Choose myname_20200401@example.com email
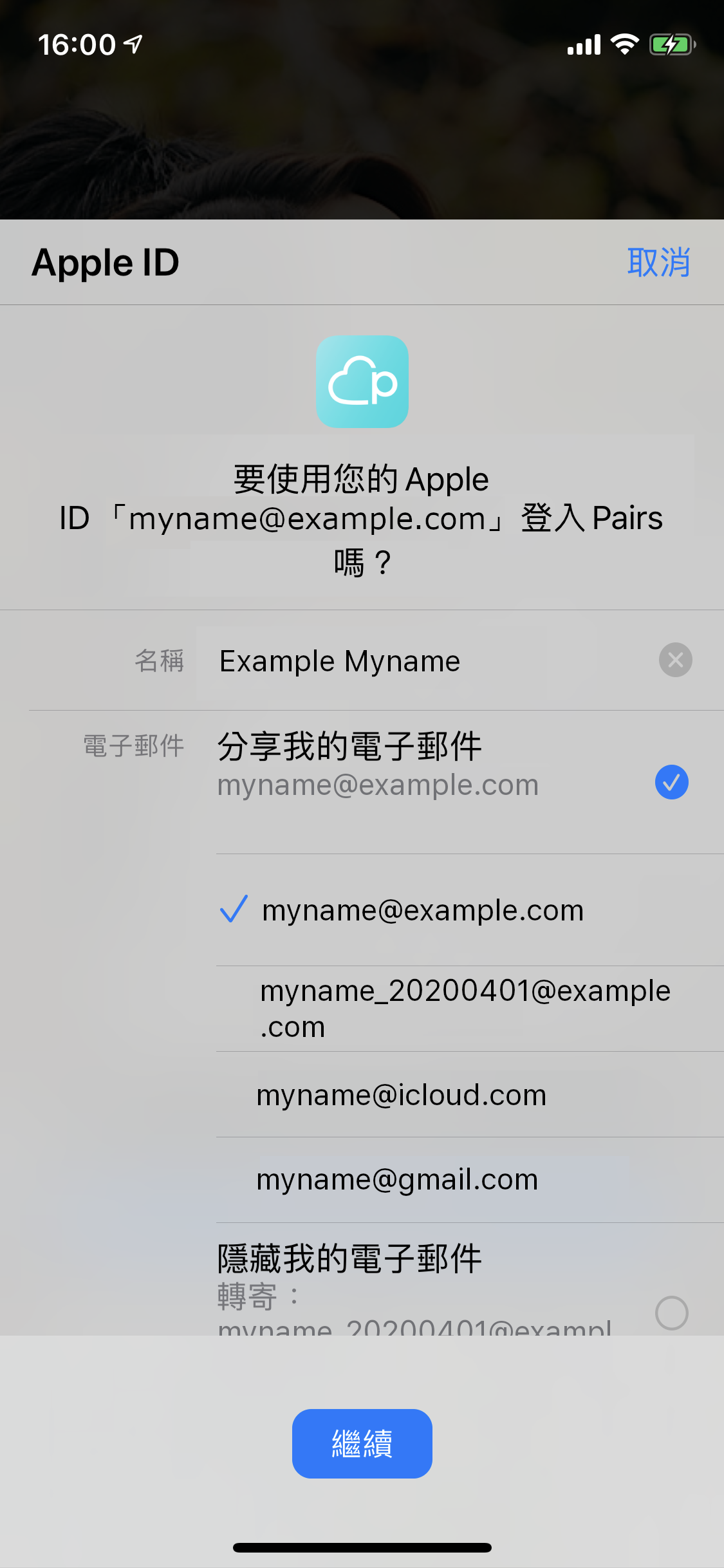The height and width of the screenshot is (1568, 724). pos(463,1008)
